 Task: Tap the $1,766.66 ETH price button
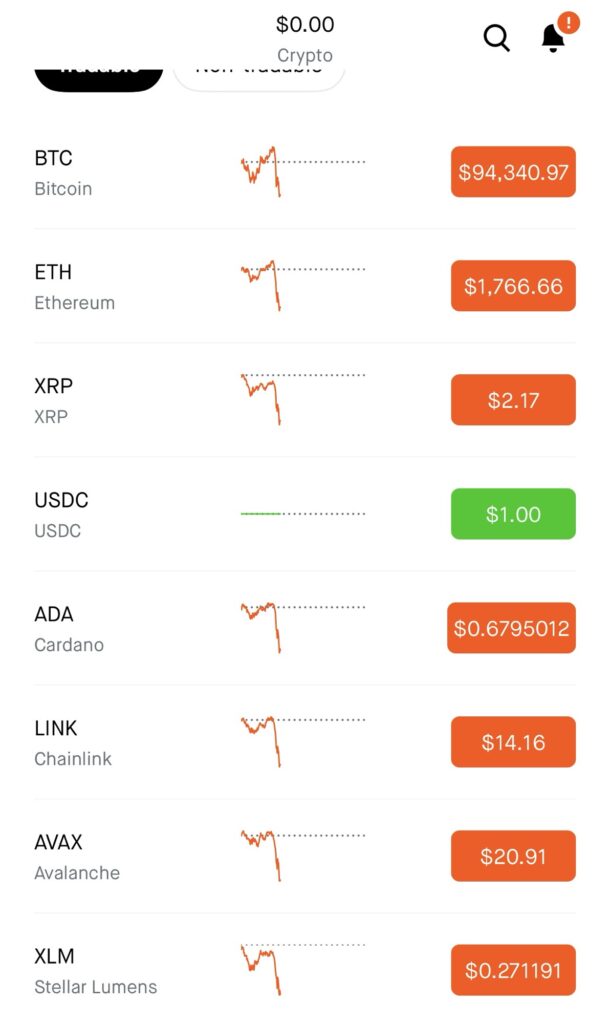pos(513,286)
